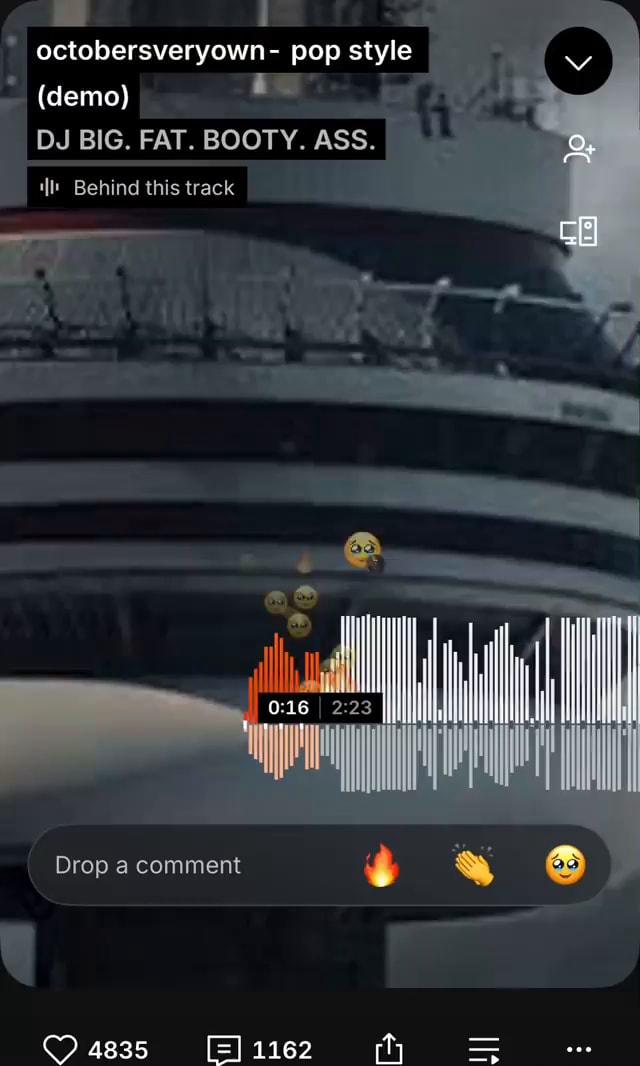Send the pleading face emoji reaction

point(565,865)
